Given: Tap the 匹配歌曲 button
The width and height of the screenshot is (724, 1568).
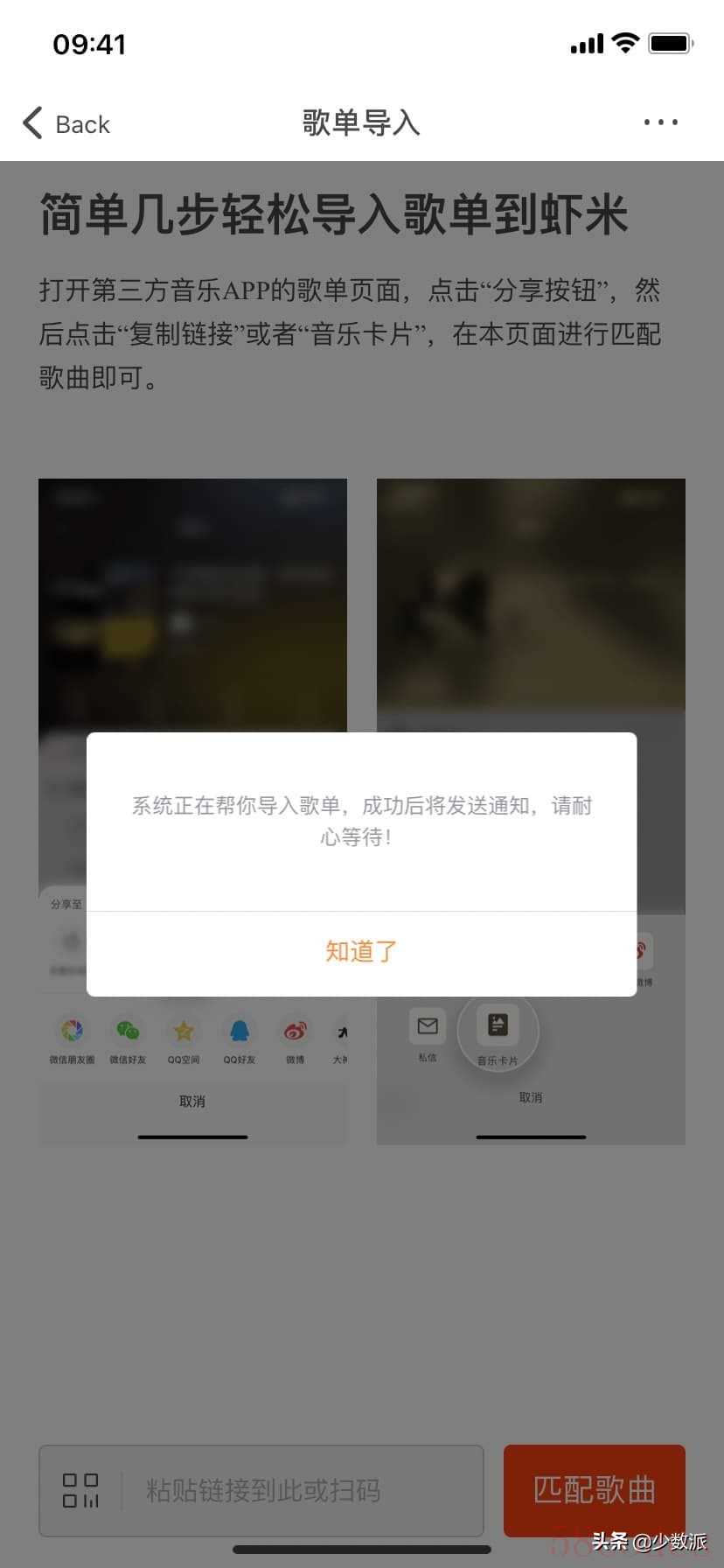Looking at the screenshot, I should 595,1489.
